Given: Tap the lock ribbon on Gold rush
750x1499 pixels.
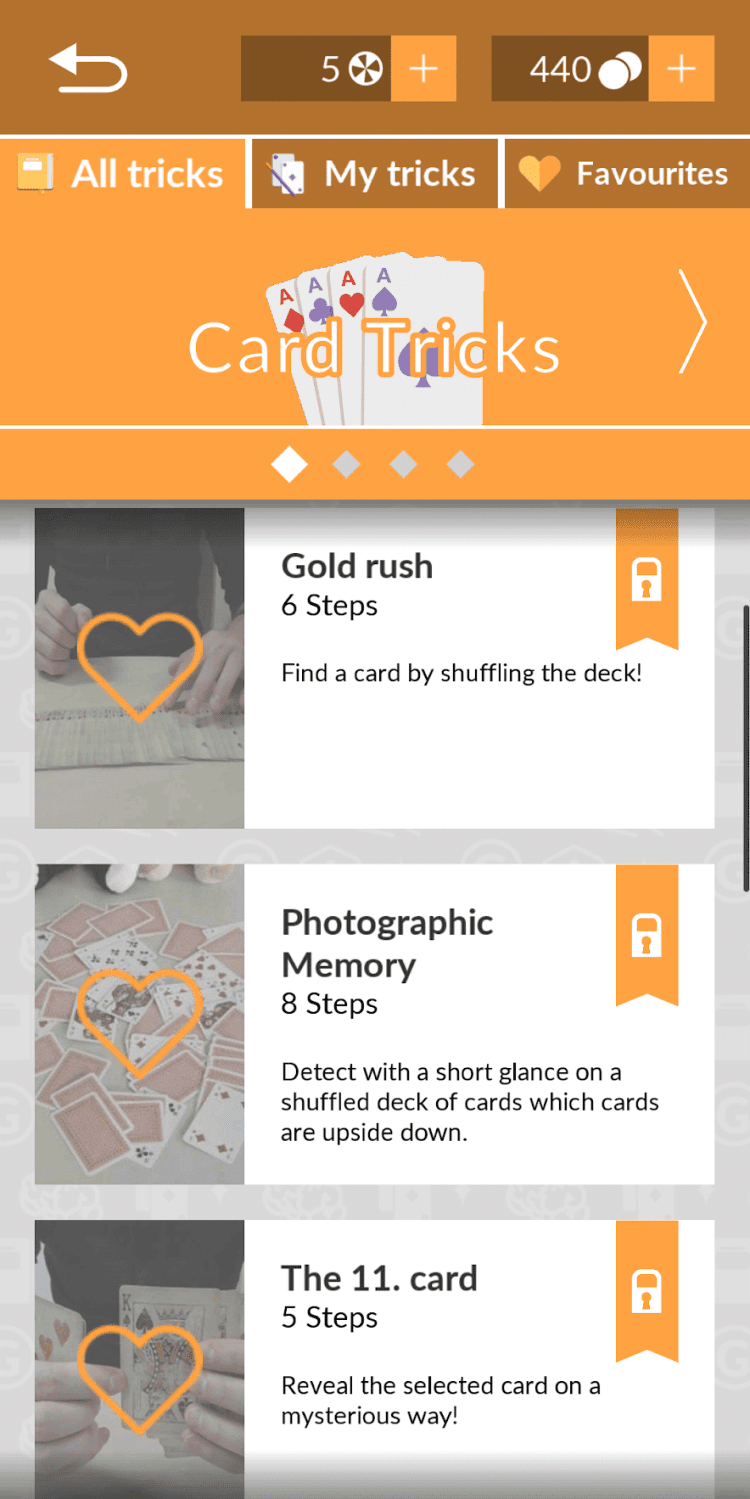Looking at the screenshot, I should point(647,579).
